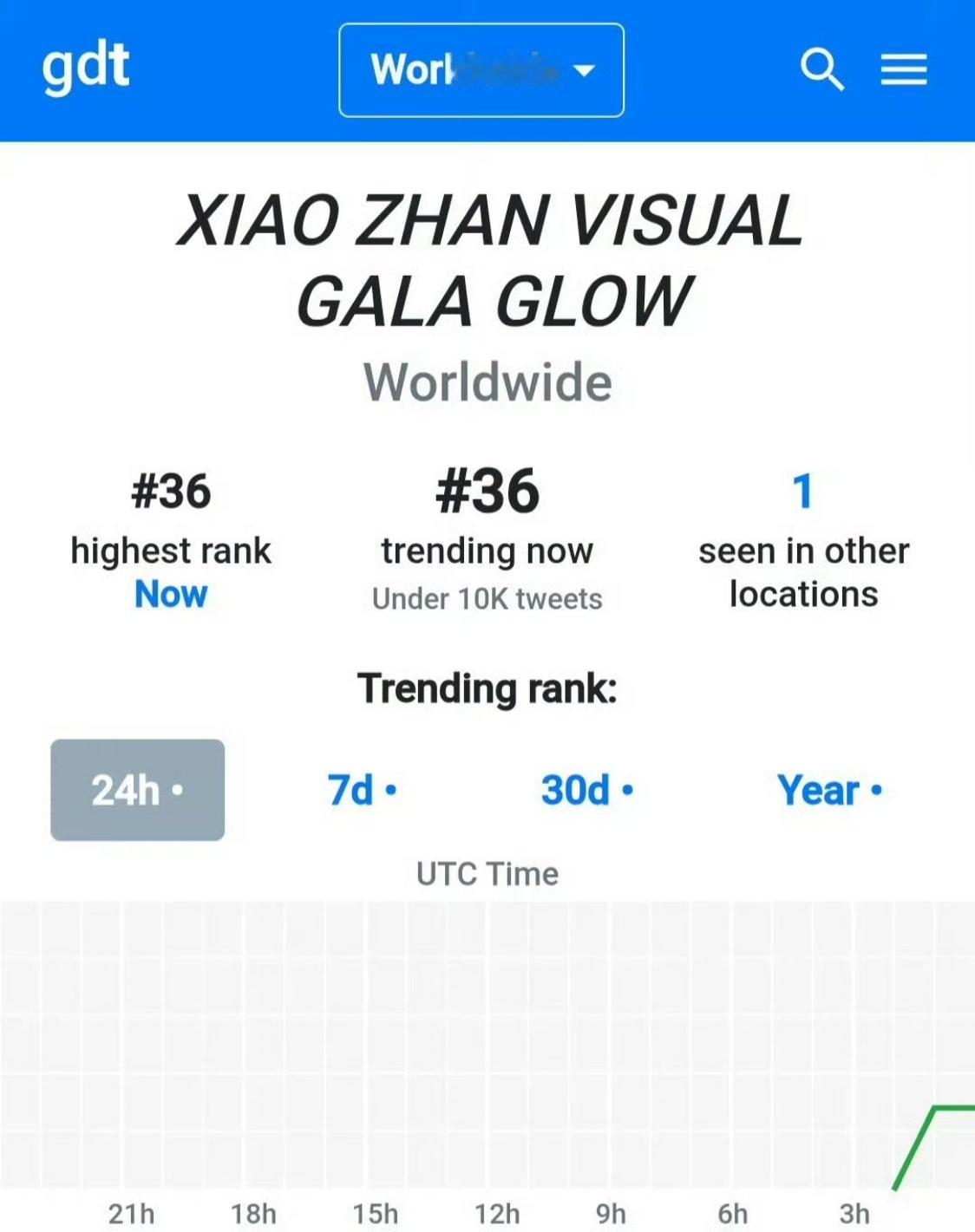Click the UTC Time label above the chart
975x1232 pixels.
click(x=487, y=874)
